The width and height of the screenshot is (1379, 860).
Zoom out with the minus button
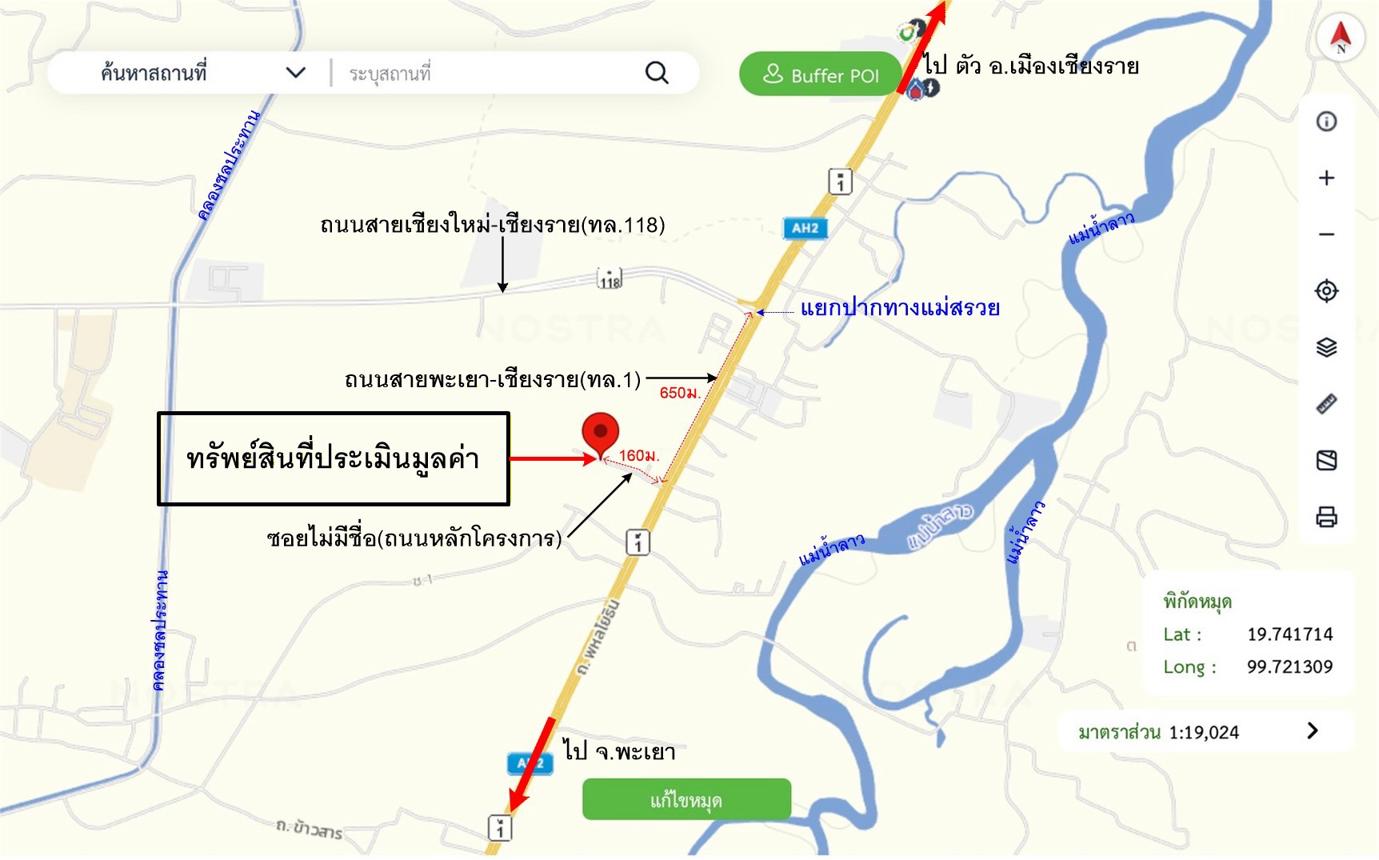click(1326, 235)
